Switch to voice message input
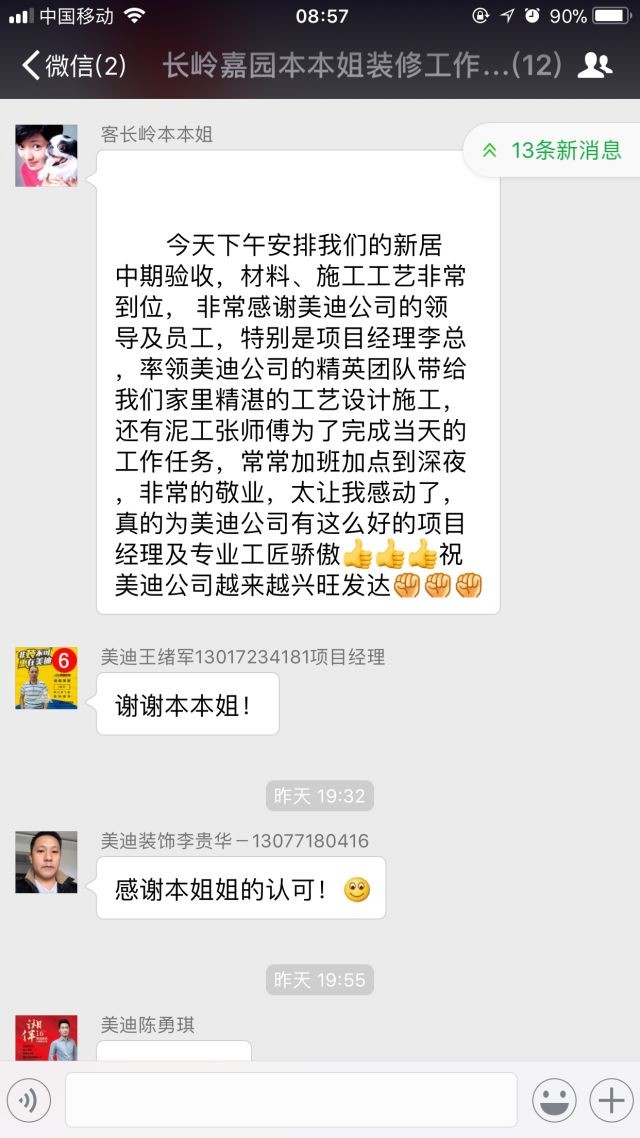This screenshot has height=1138, width=640. coord(29,1100)
